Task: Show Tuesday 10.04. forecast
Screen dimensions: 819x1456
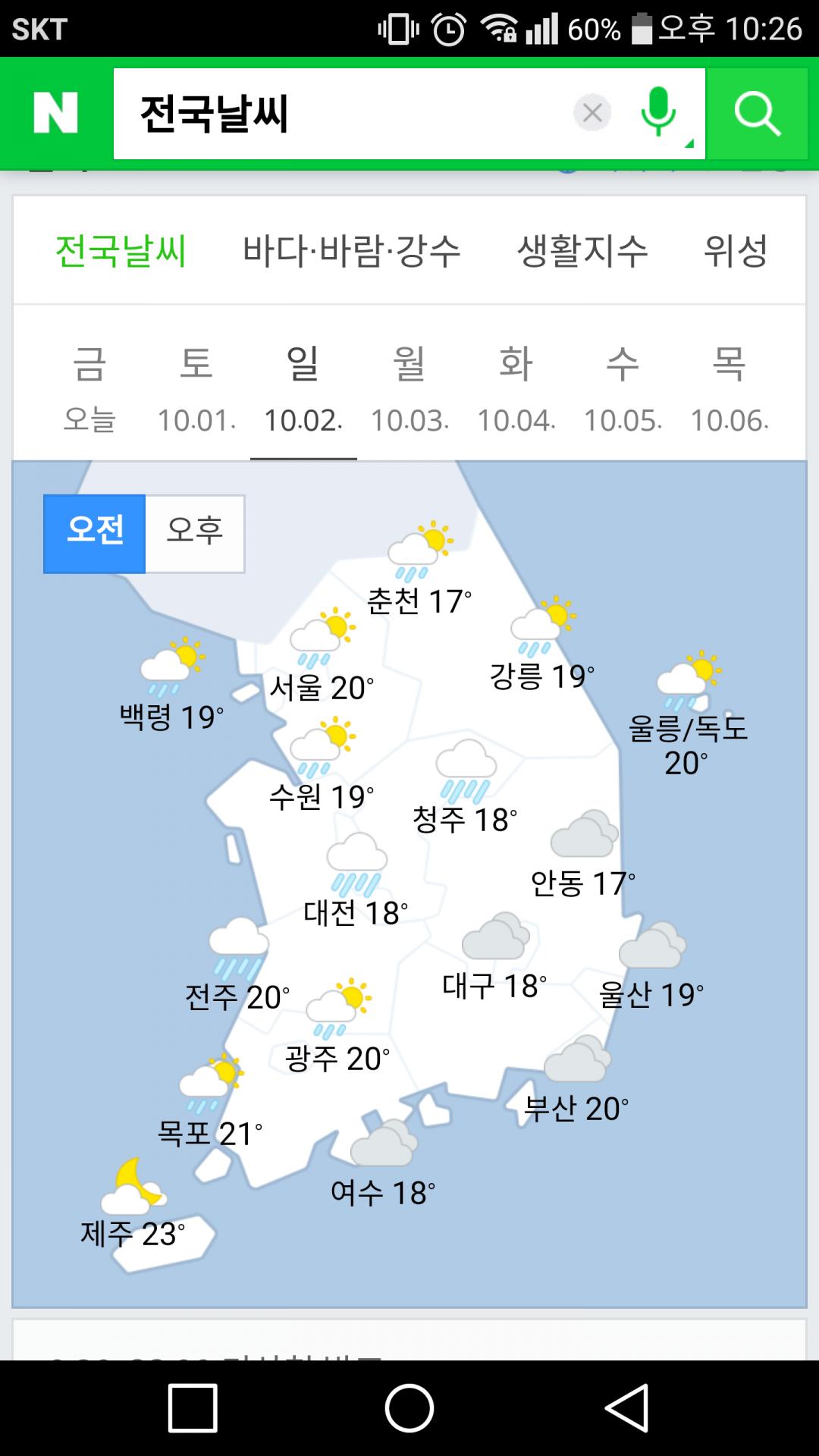Action: point(516,388)
